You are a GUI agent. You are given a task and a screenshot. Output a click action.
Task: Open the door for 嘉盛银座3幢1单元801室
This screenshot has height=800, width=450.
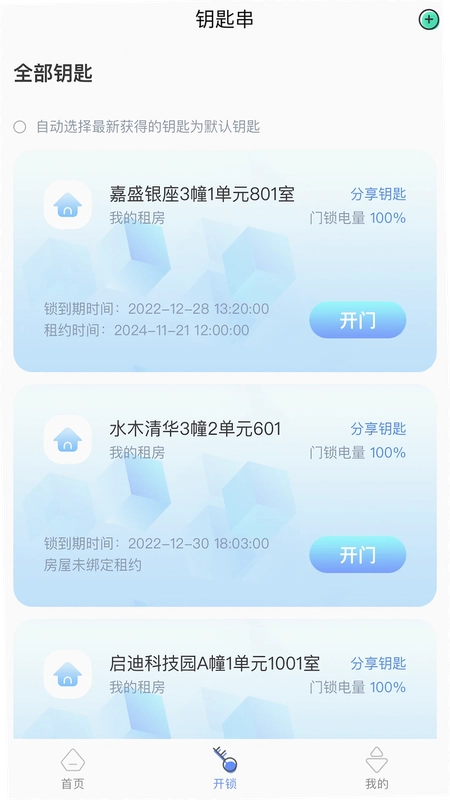coord(358,320)
